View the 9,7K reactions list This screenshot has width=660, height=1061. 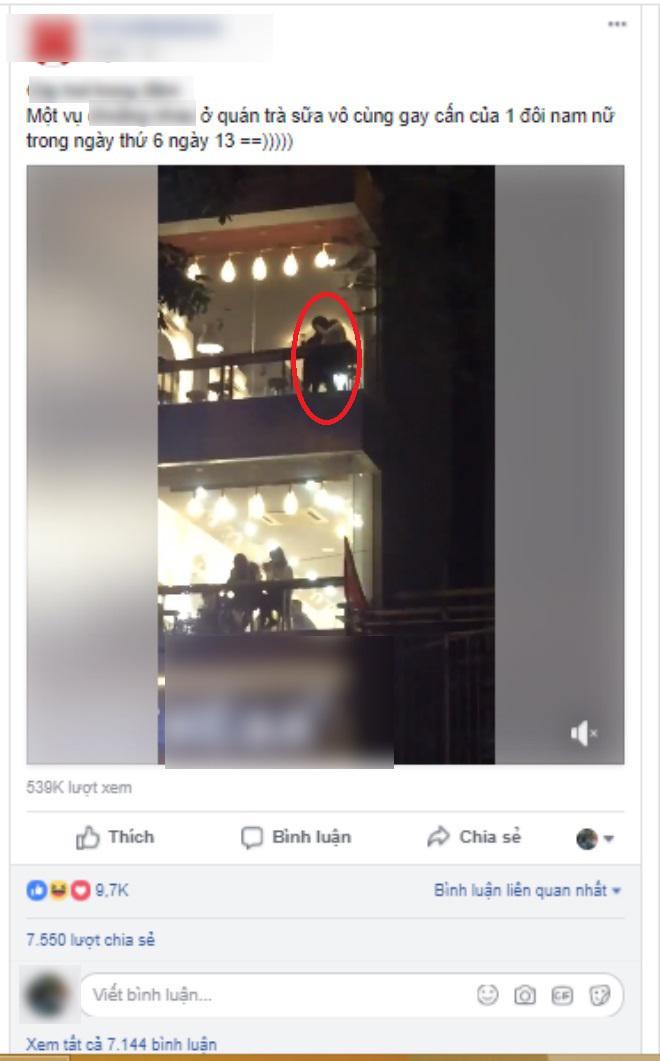[76, 890]
